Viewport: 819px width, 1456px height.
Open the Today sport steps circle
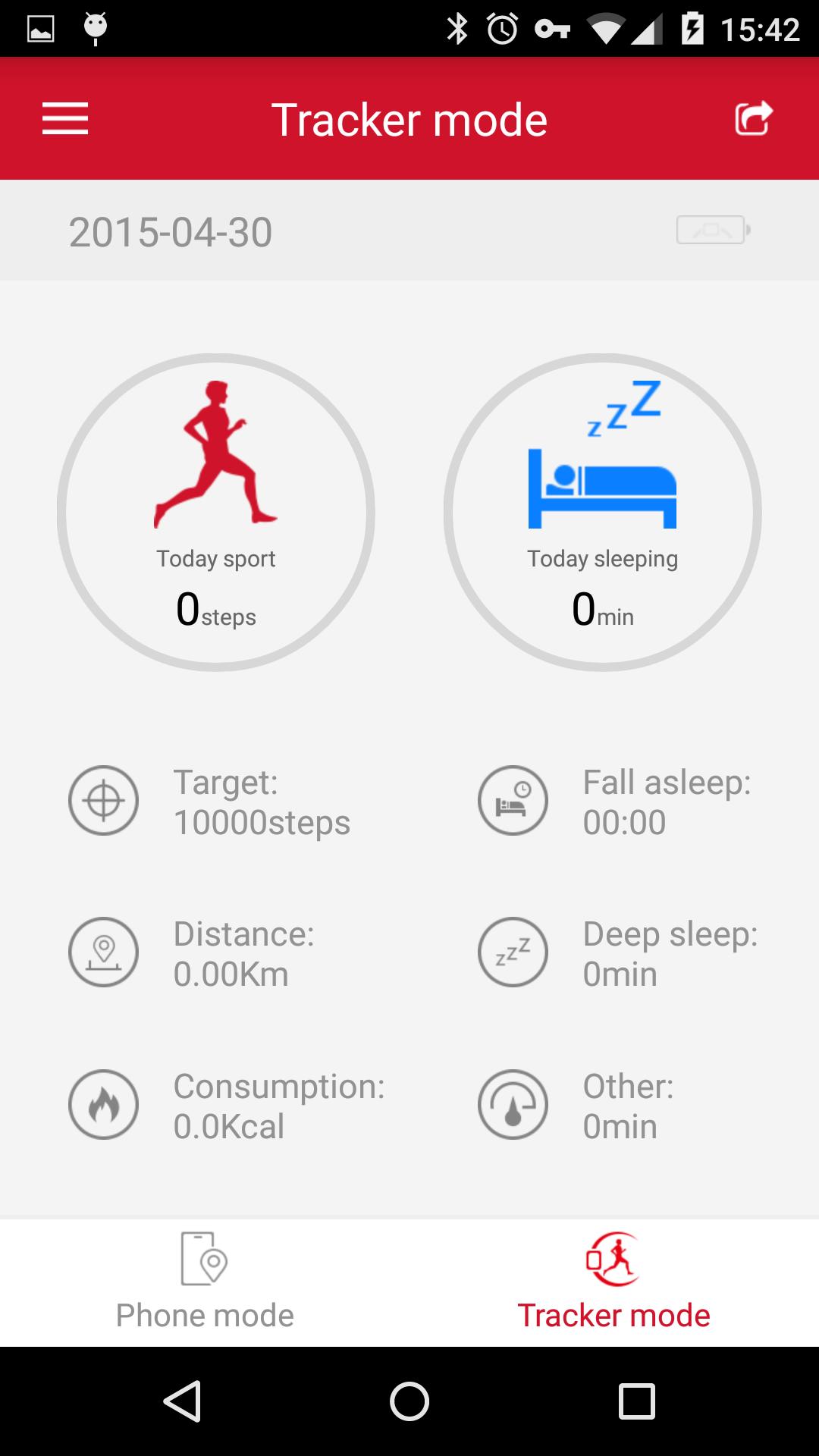[216, 513]
